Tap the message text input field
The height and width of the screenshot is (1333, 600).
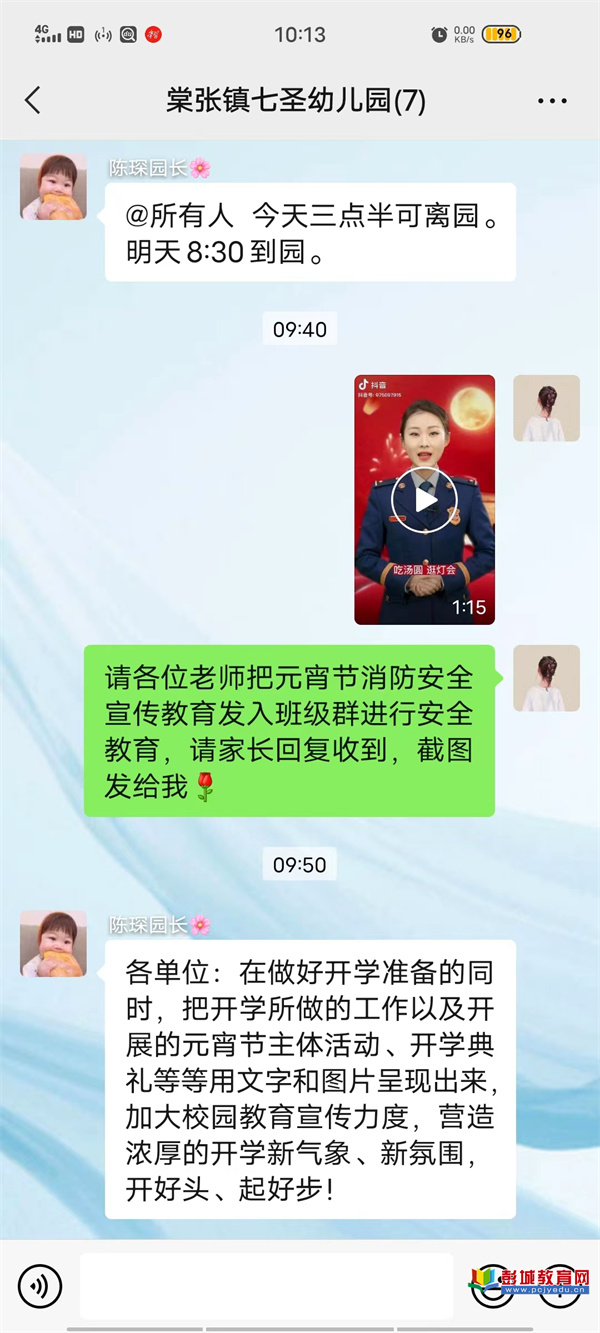coord(266,1286)
